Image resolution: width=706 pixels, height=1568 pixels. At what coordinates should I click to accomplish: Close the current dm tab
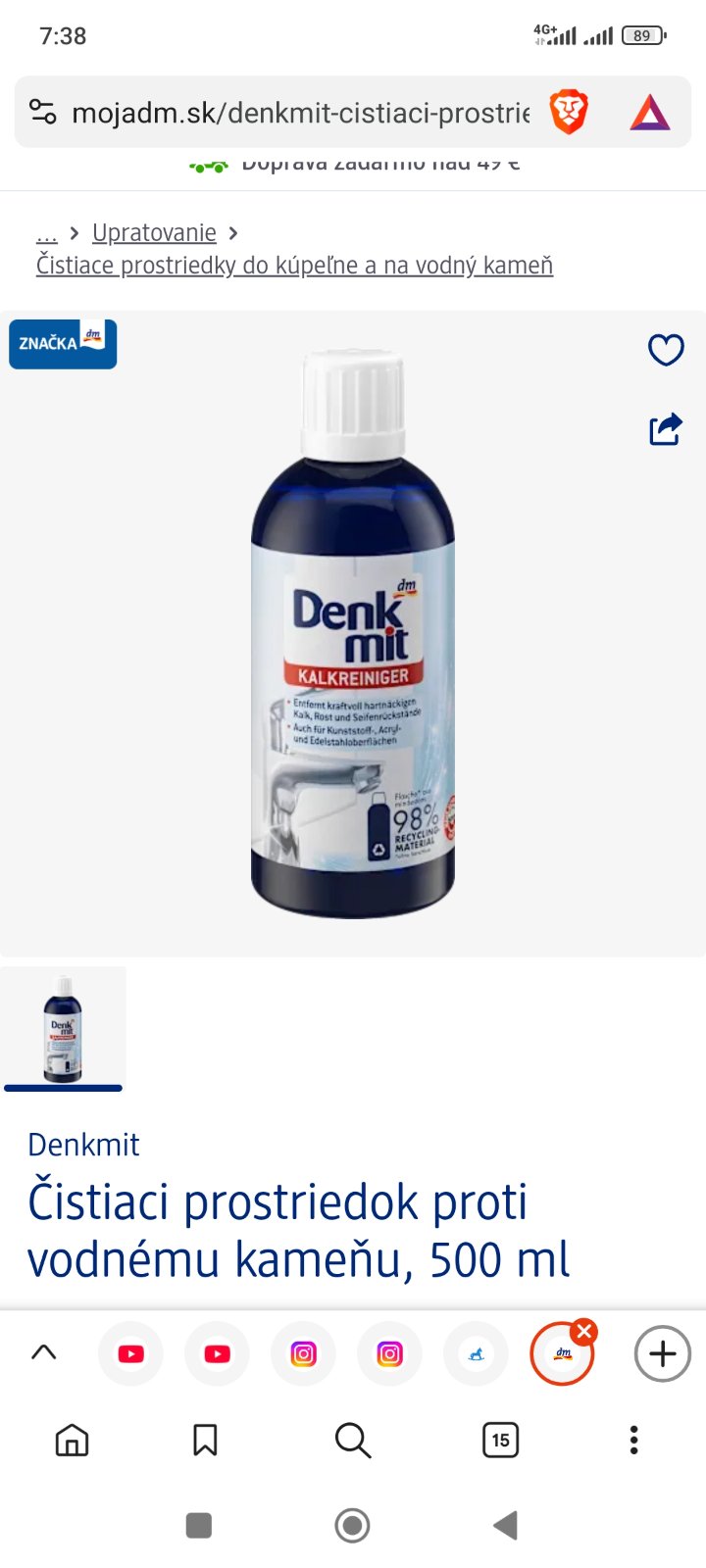pyautogui.click(x=584, y=1332)
